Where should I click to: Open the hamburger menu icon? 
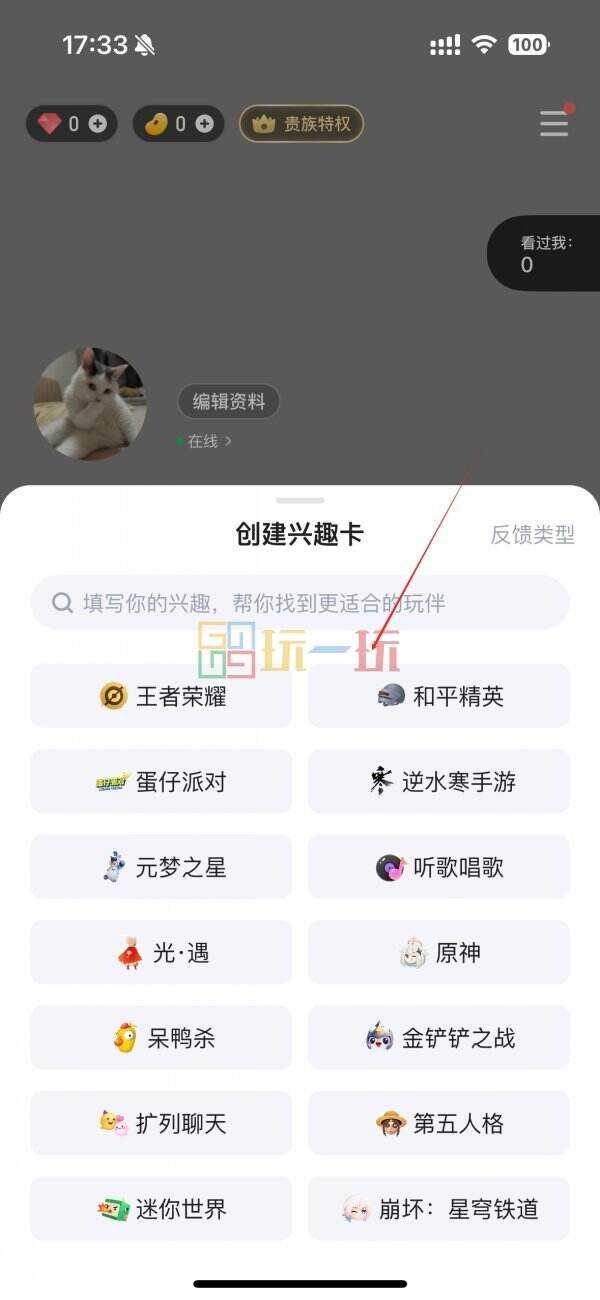tap(554, 123)
